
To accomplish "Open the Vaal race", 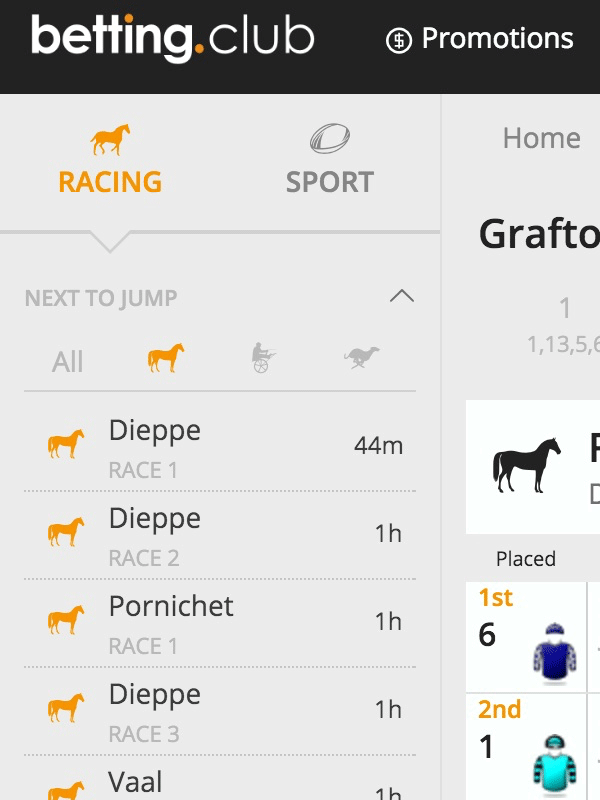I will pyautogui.click(x=220, y=785).
